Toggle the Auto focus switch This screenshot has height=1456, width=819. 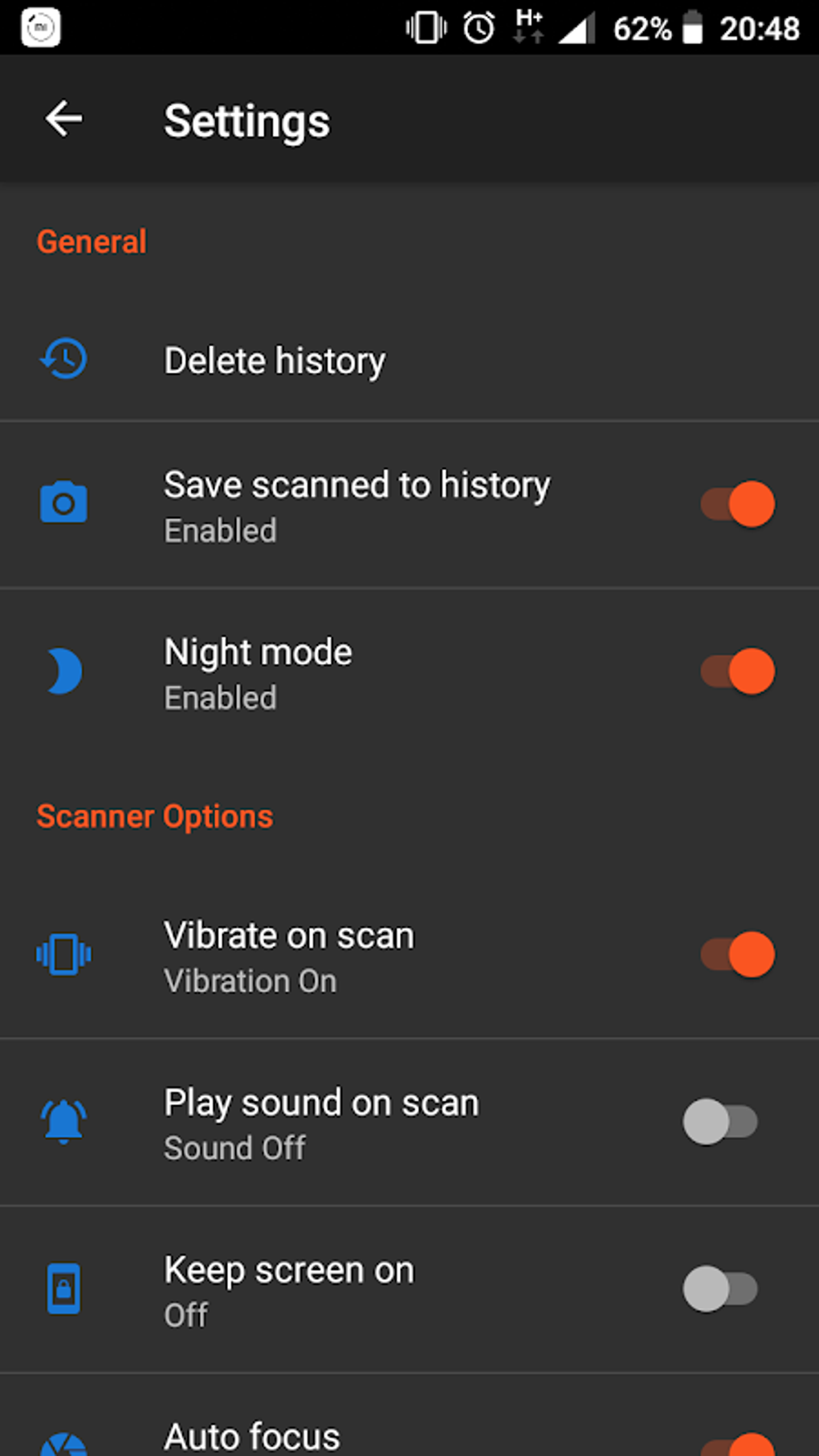click(x=737, y=1444)
